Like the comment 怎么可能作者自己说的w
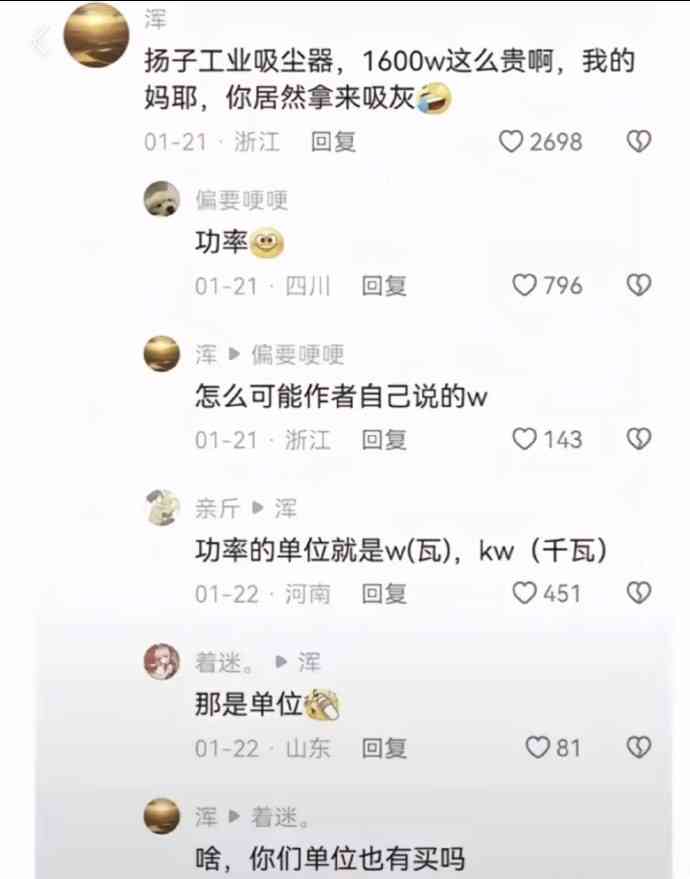This screenshot has height=879, width=690. (525, 439)
